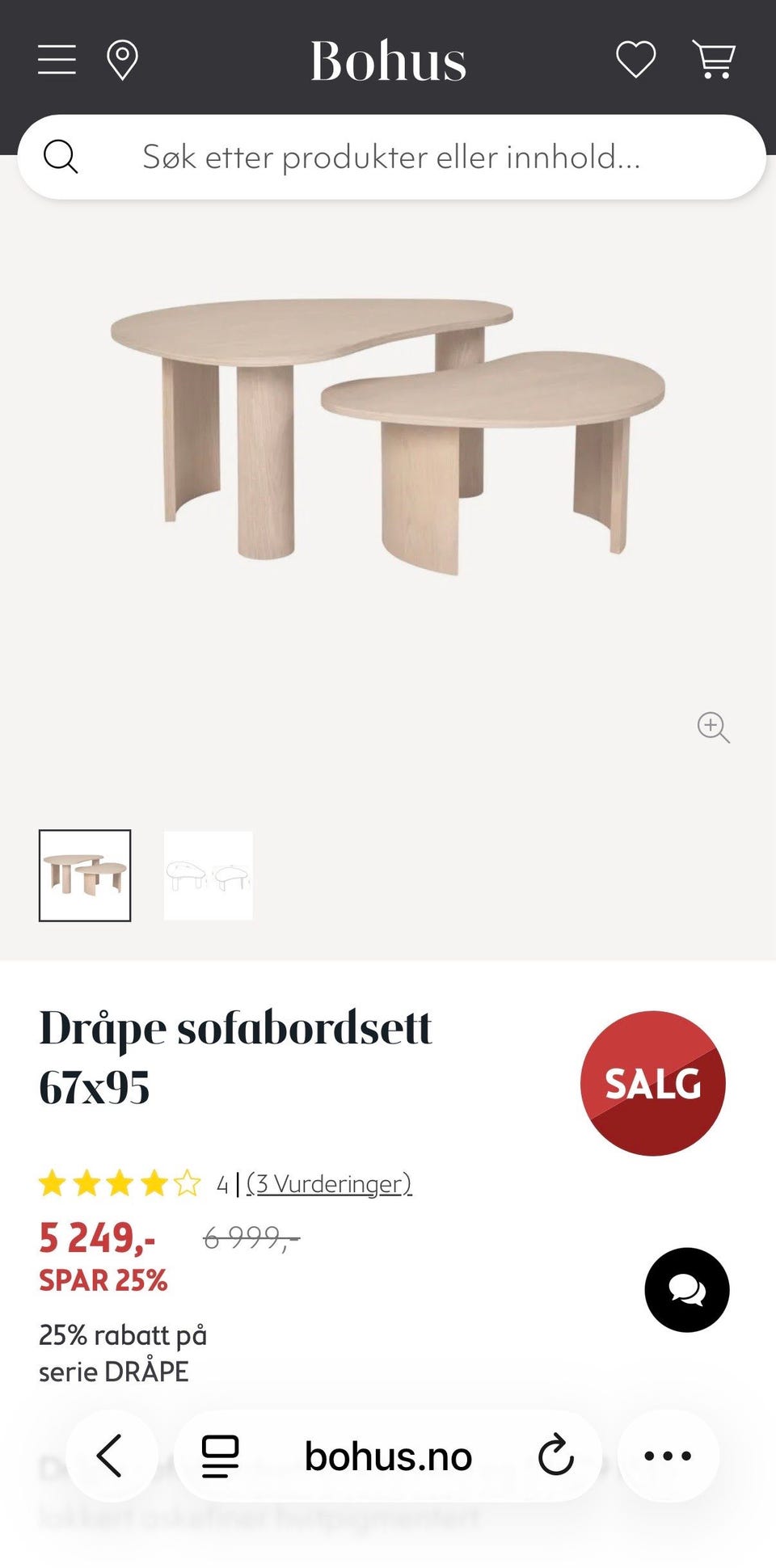776x1568 pixels.
Task: Open the 3 Vurderinger reviews link
Action: pyautogui.click(x=329, y=1185)
